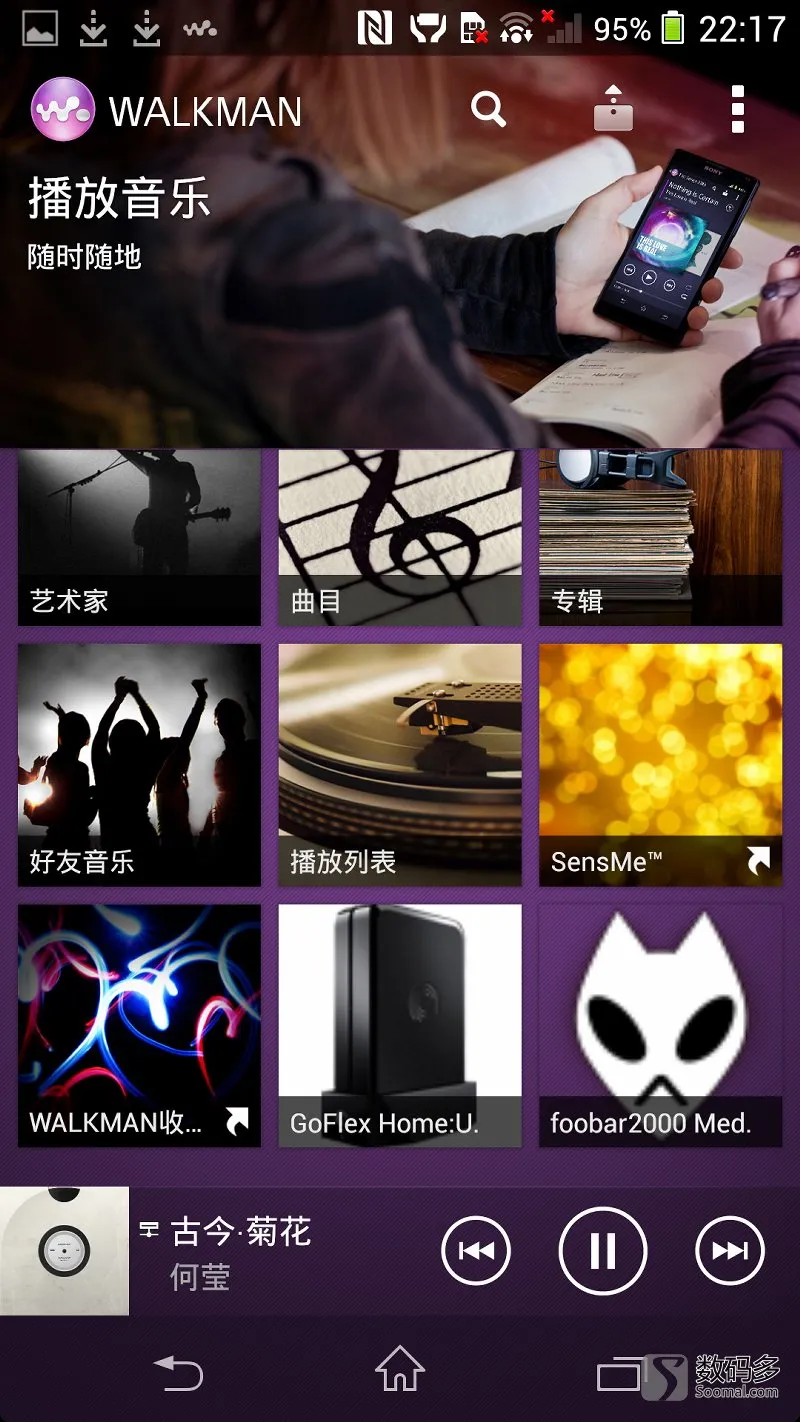Open the overflow menu
The height and width of the screenshot is (1422, 800).
click(737, 109)
